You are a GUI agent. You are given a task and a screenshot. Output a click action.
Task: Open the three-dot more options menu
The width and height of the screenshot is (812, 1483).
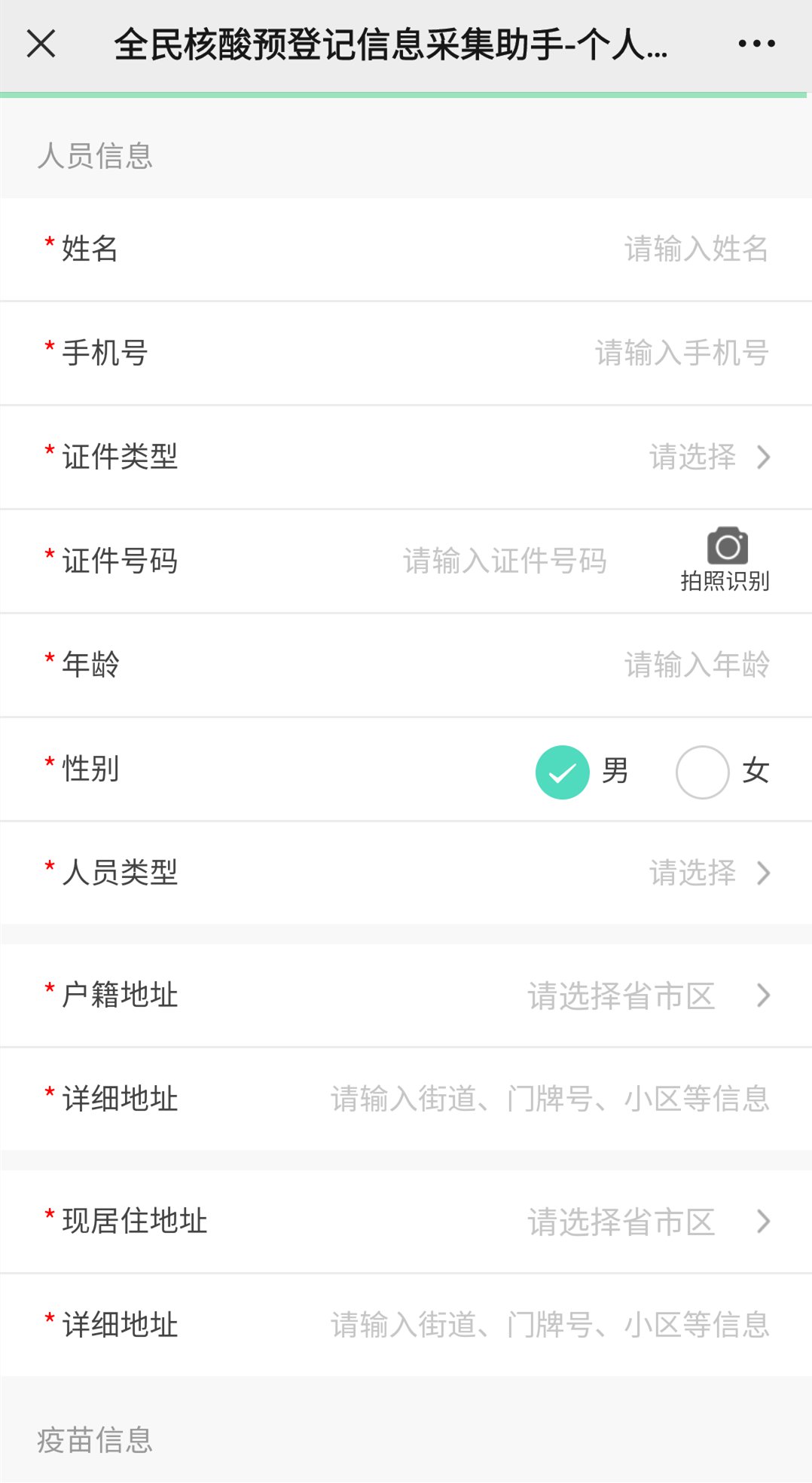756,44
